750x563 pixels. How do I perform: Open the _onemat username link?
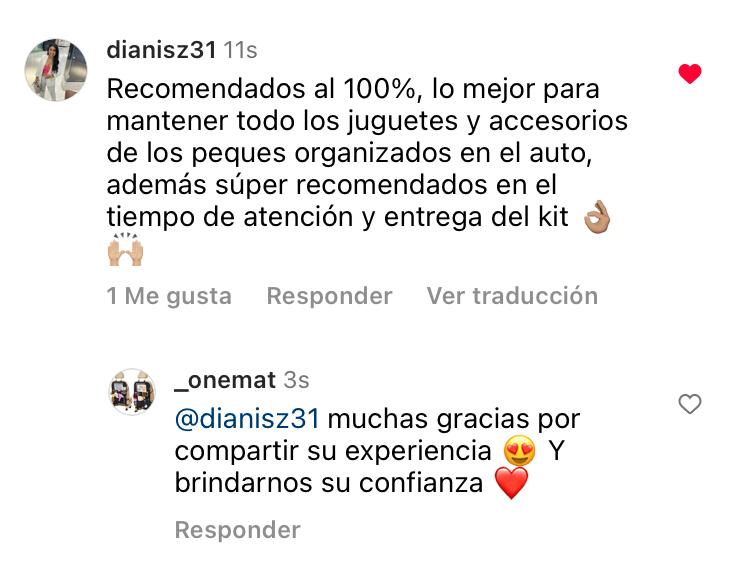pos(225,380)
